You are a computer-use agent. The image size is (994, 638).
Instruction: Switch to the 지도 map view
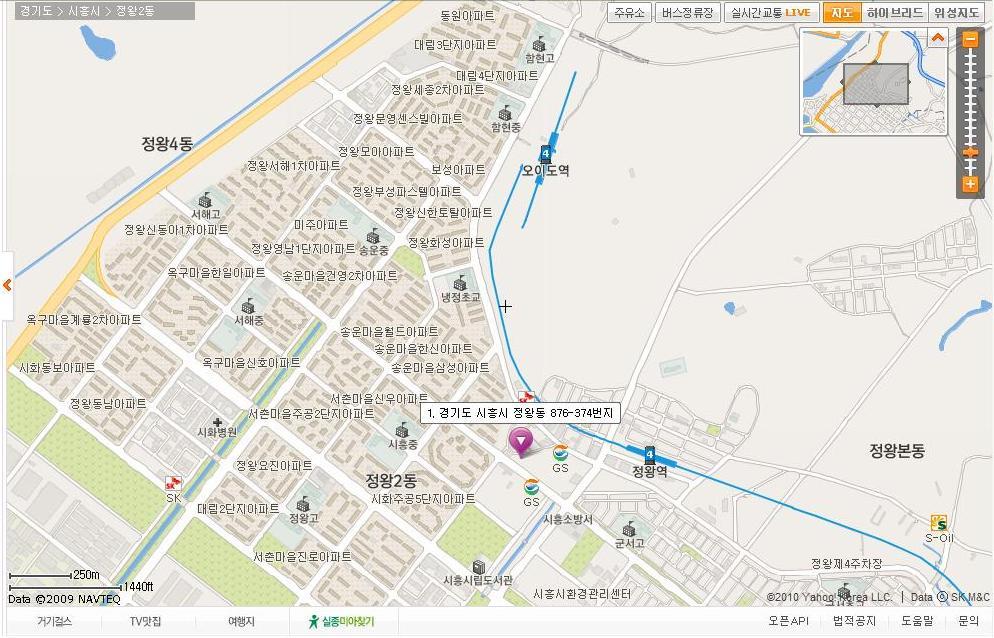pyautogui.click(x=841, y=13)
